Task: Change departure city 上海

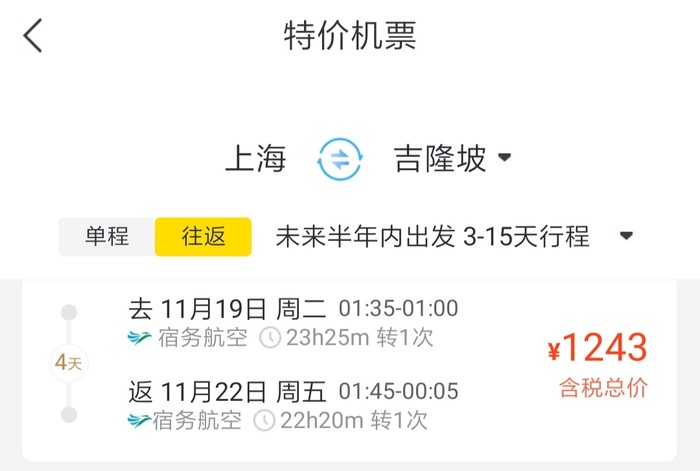Action: (255, 159)
